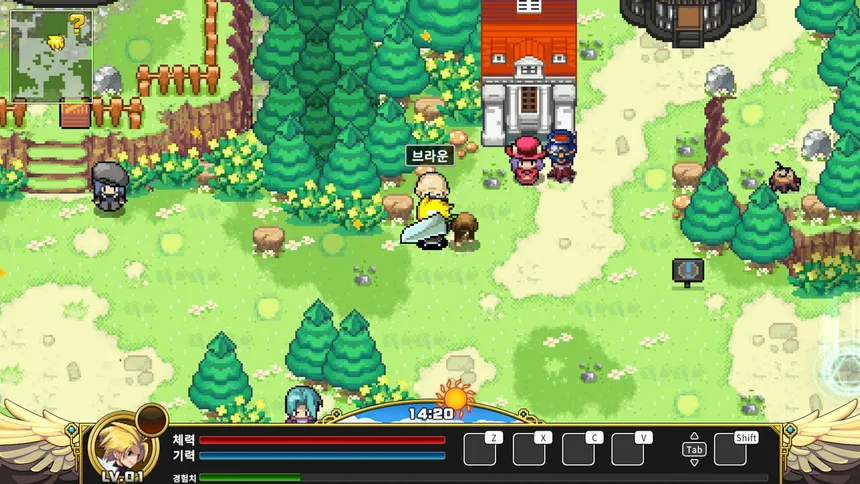Tap the V skill slot
Viewport: 860px width, 484px height.
tap(627, 450)
